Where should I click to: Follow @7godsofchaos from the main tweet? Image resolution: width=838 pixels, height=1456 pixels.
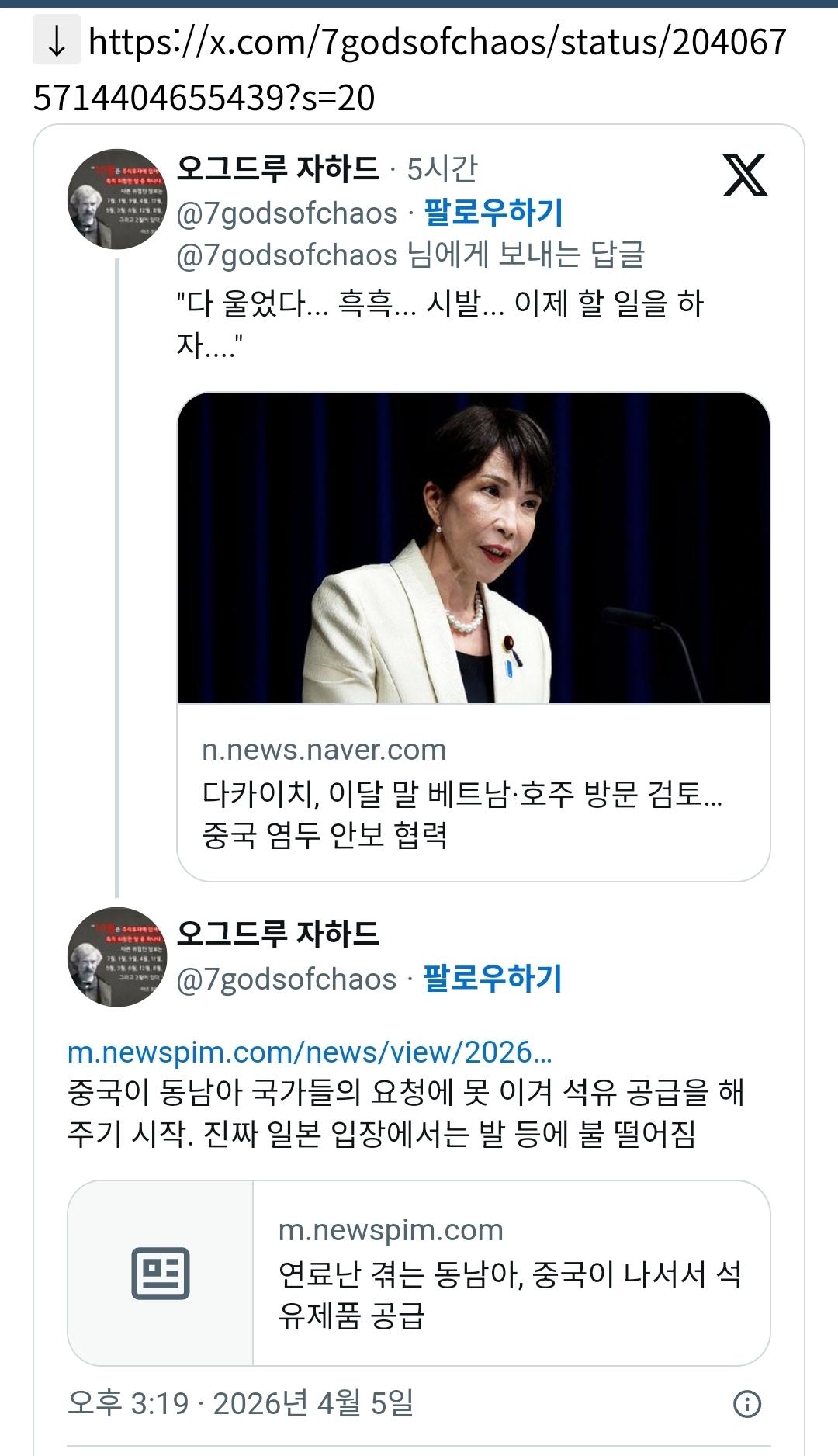(493, 979)
